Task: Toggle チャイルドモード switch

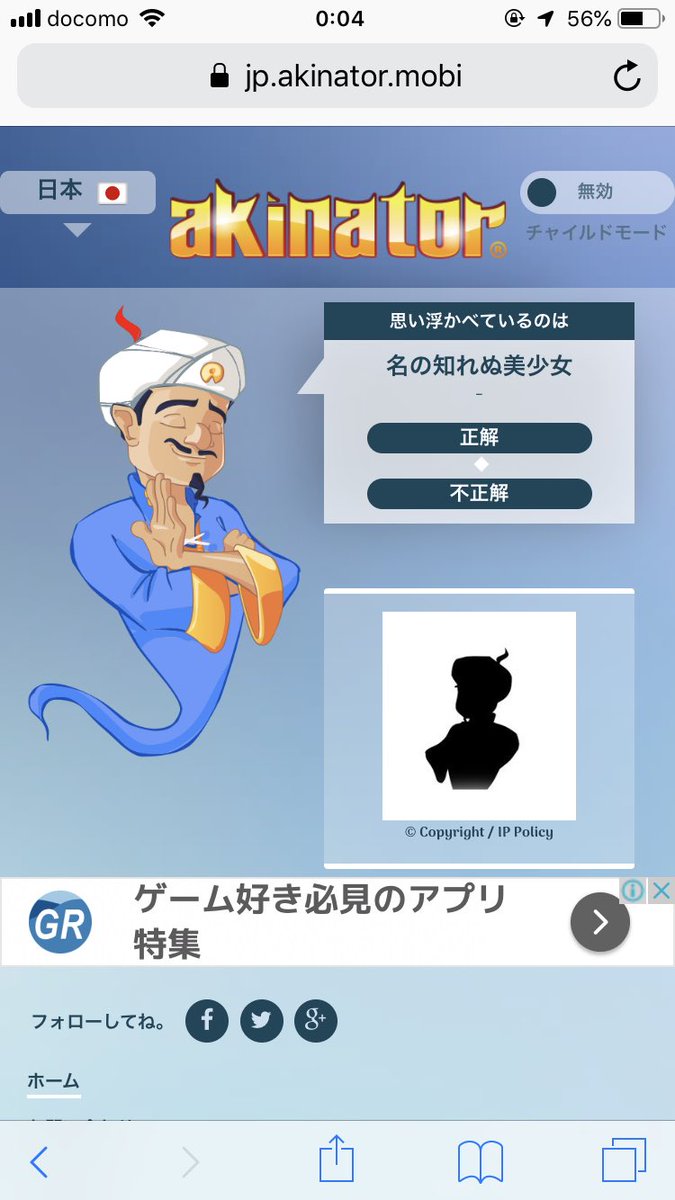Action: pyautogui.click(x=596, y=192)
